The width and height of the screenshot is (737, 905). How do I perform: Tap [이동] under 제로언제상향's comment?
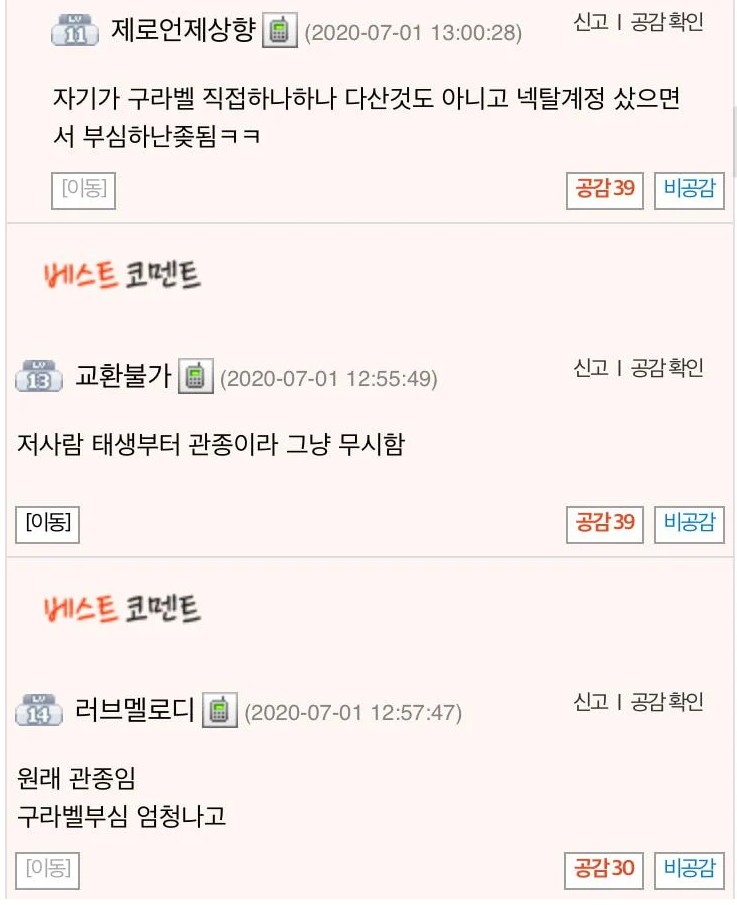83,189
